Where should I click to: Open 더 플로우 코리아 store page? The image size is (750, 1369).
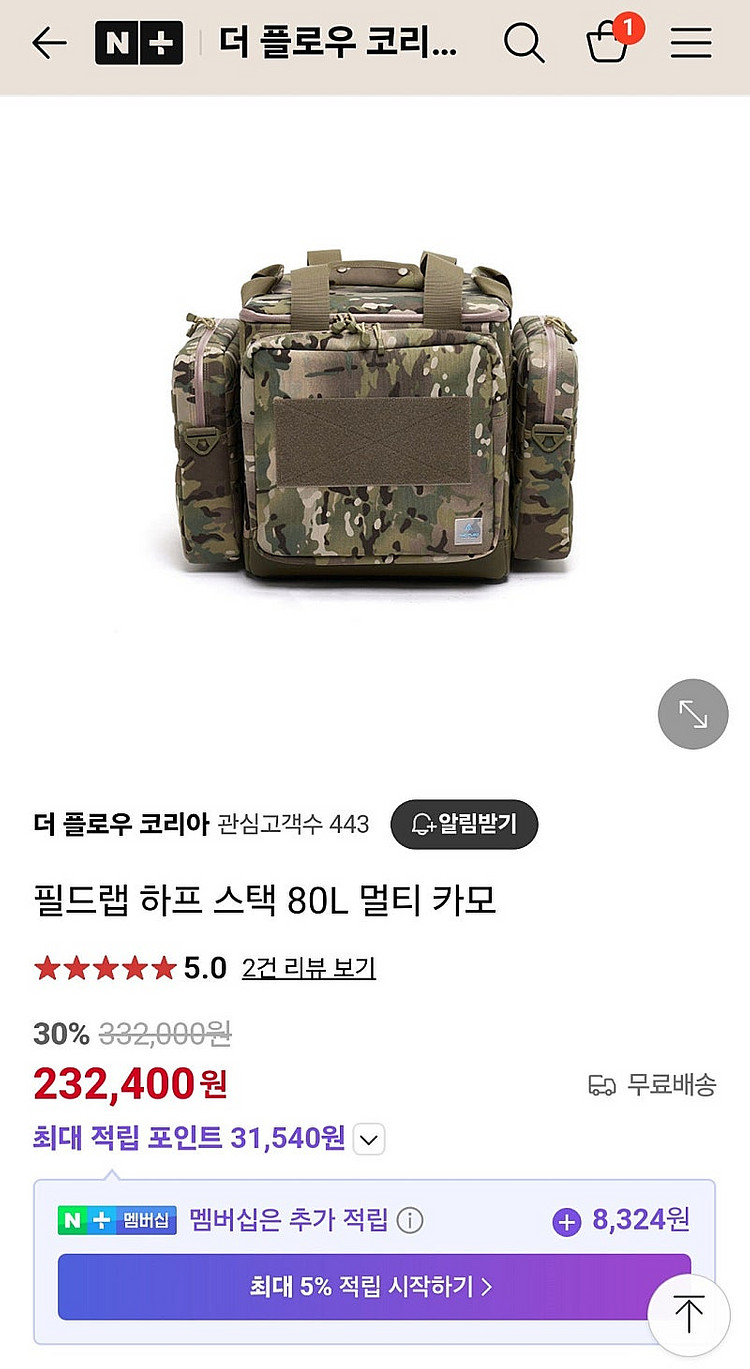(x=120, y=824)
